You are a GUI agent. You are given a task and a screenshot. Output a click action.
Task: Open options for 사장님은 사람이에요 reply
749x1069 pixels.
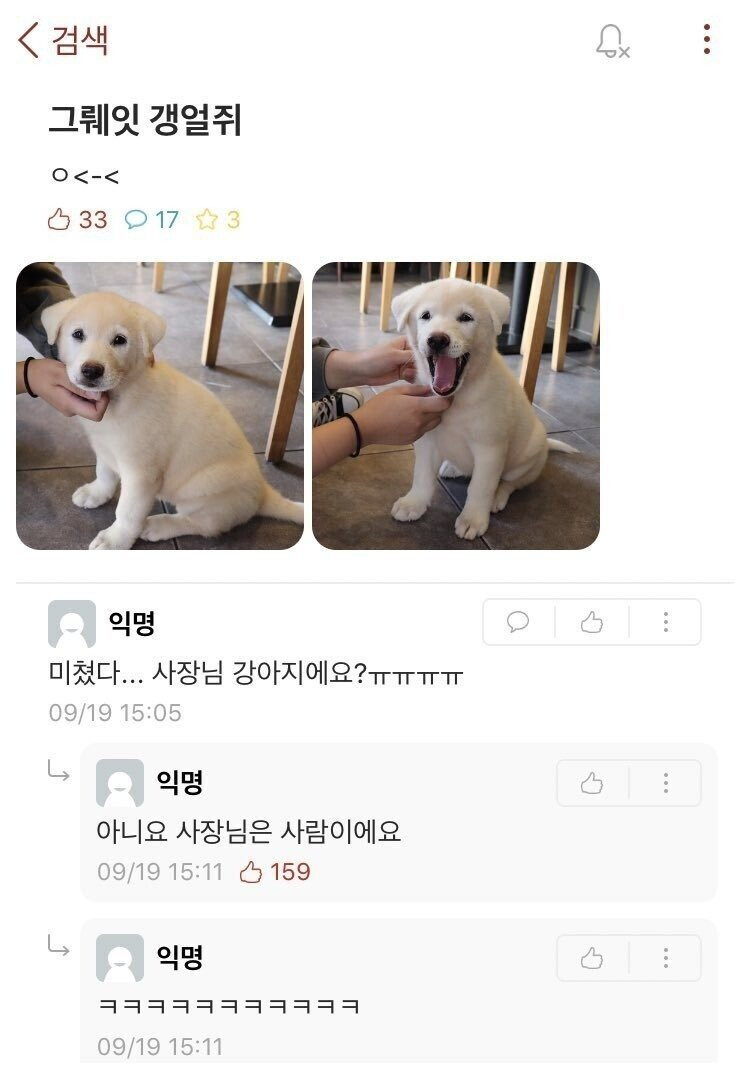665,783
